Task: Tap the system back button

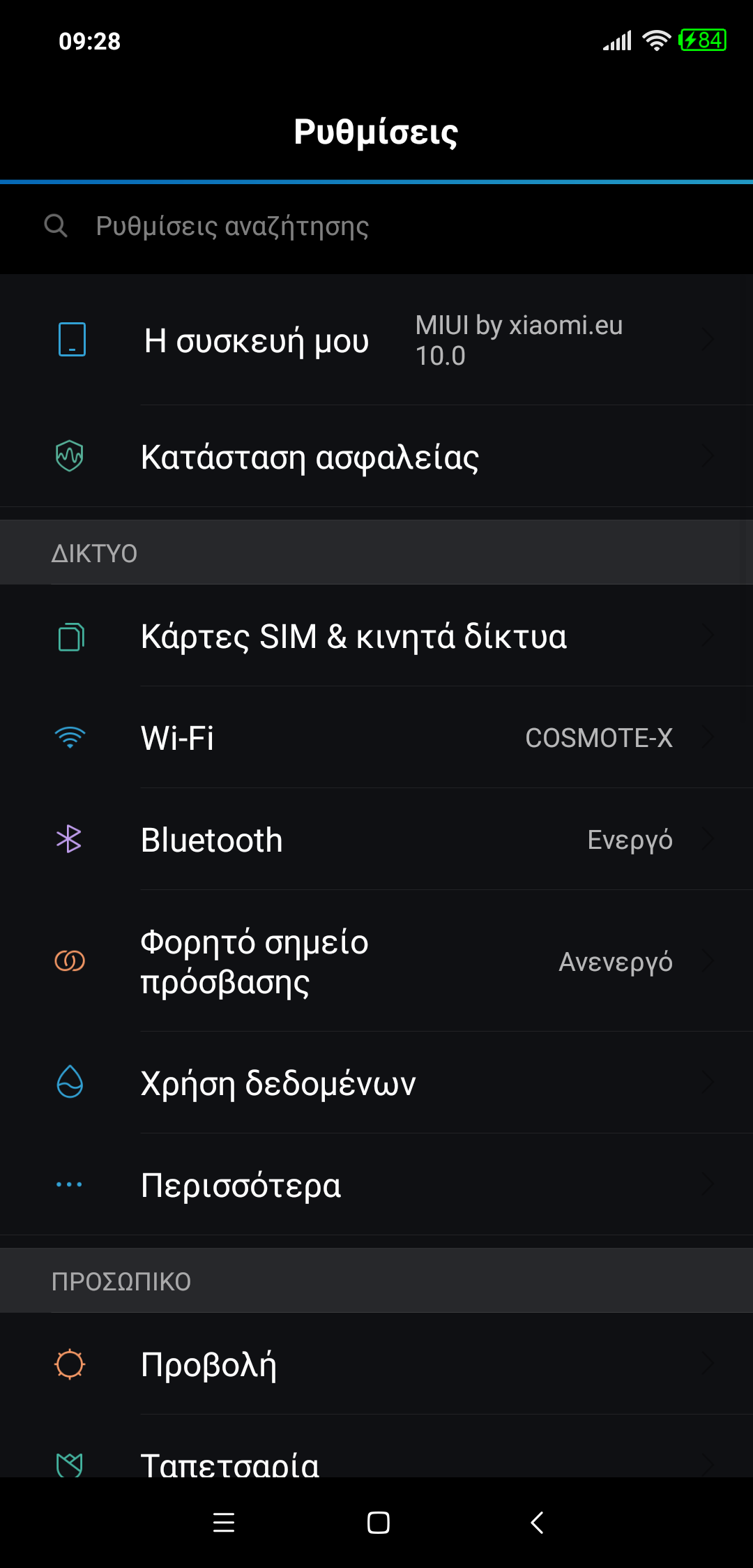Action: 537,1523
